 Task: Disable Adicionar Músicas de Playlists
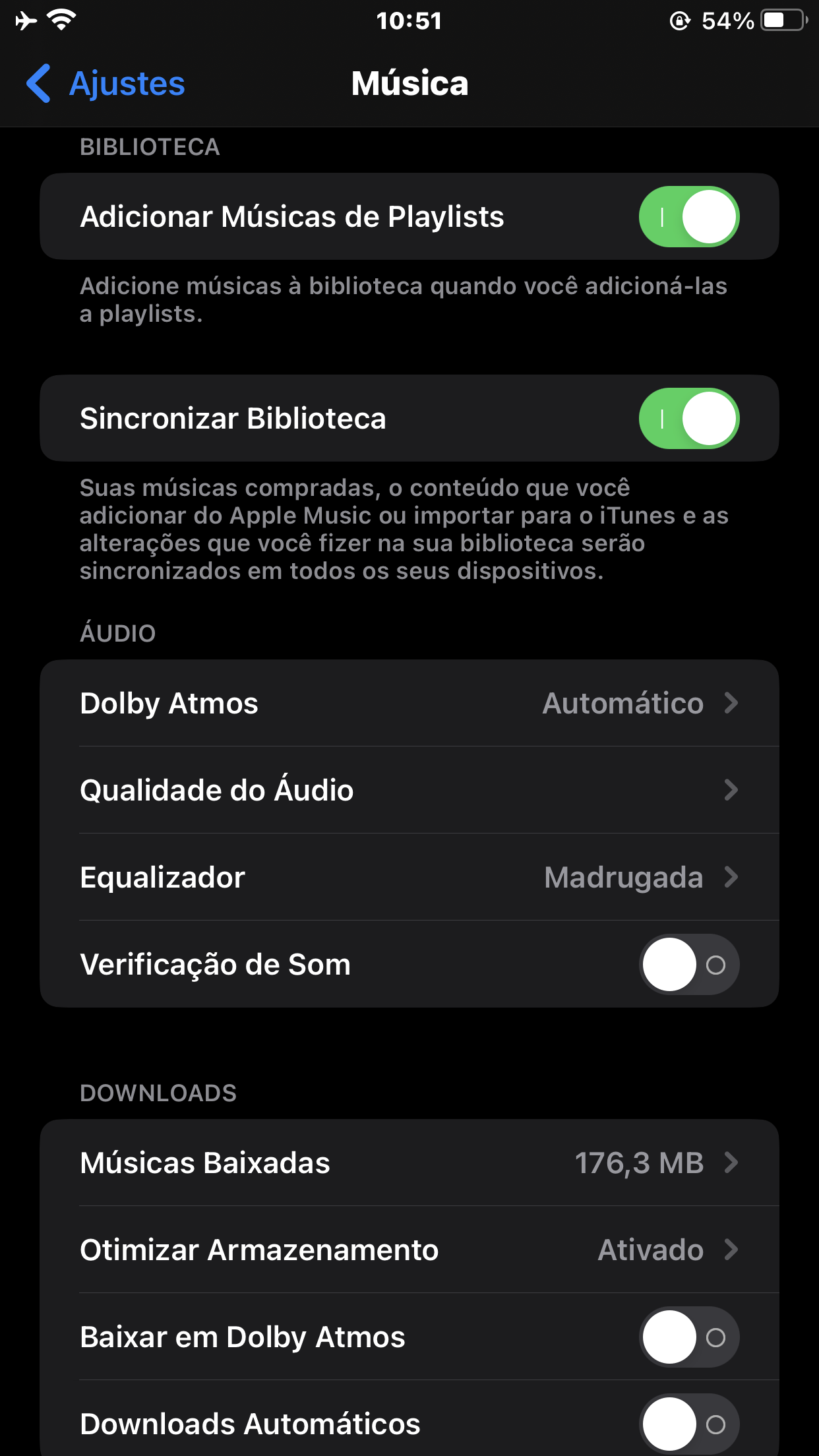[688, 217]
